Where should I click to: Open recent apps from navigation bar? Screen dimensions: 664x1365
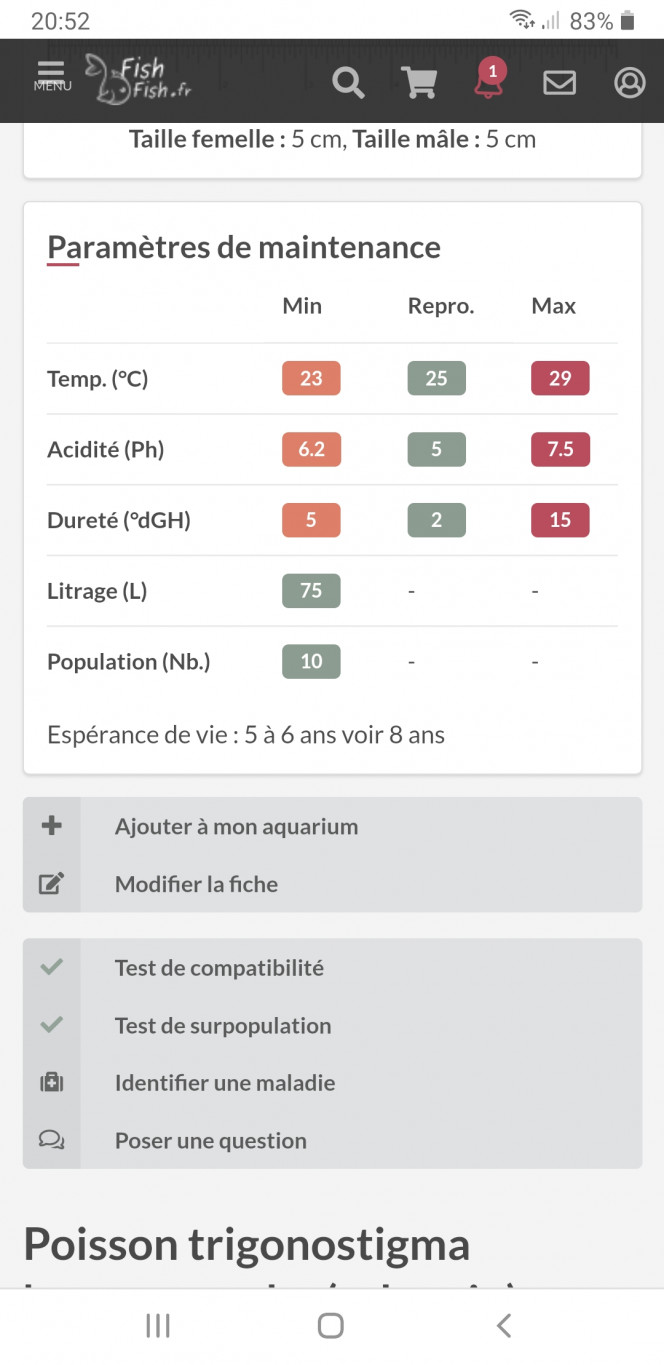click(x=158, y=1326)
